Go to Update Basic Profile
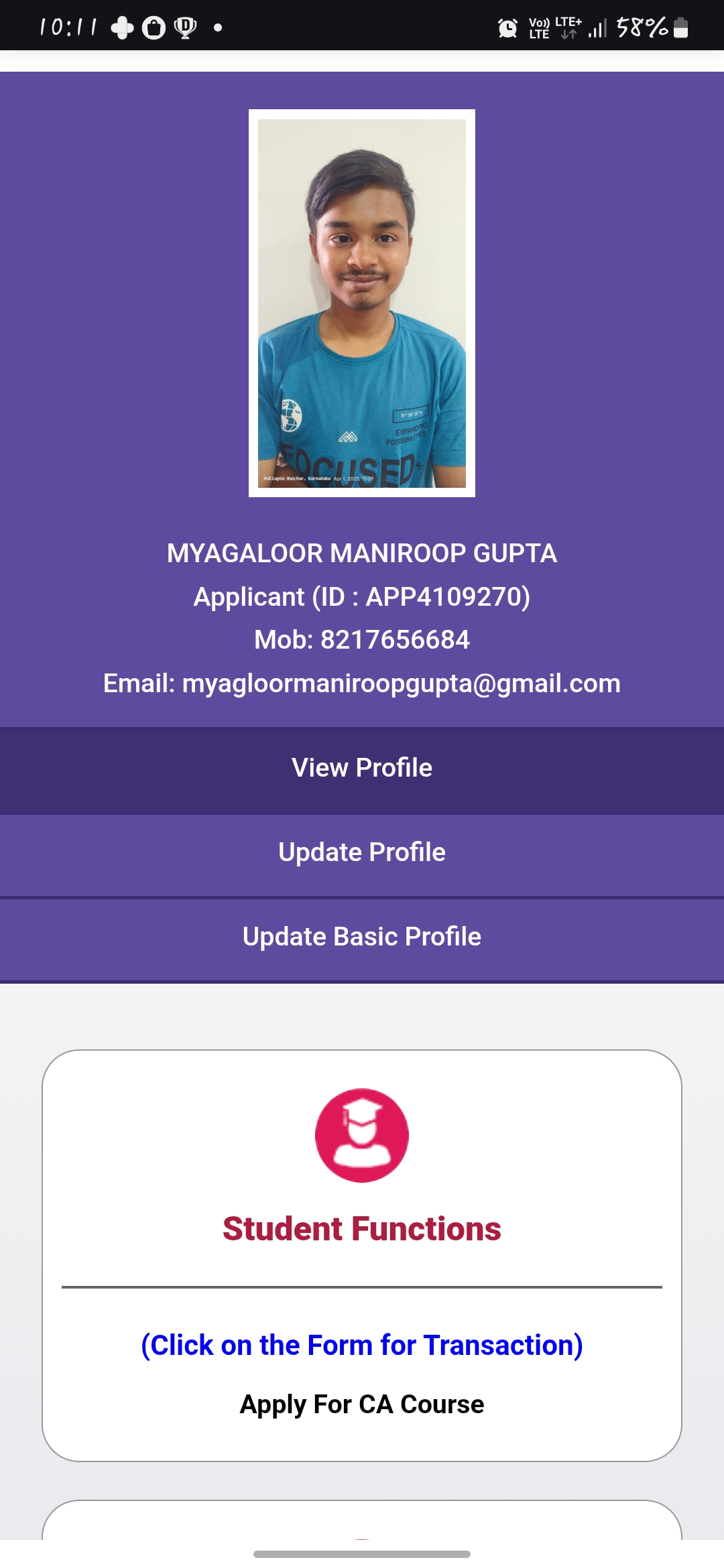Image resolution: width=724 pixels, height=1568 pixels. tap(362, 937)
